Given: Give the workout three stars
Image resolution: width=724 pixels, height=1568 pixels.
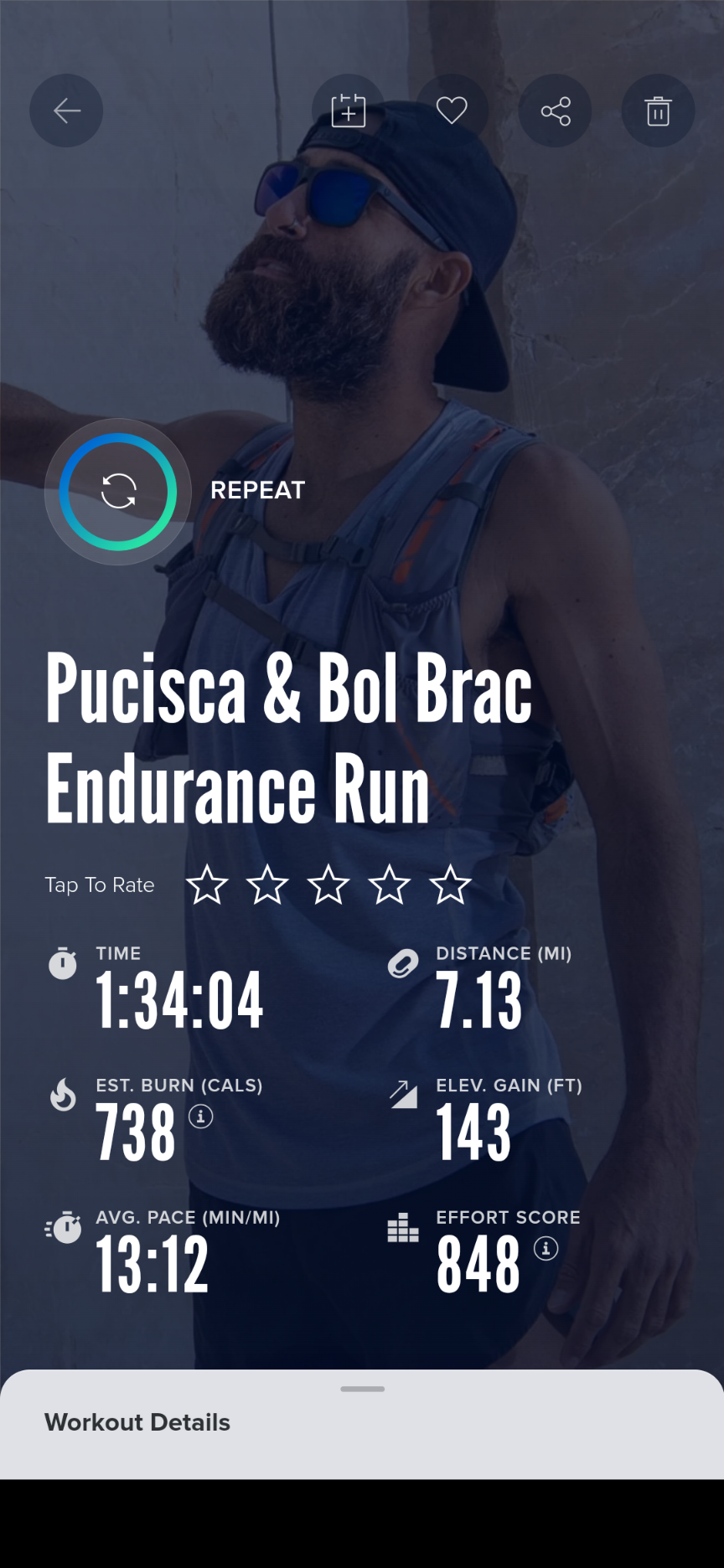Looking at the screenshot, I should click(328, 885).
